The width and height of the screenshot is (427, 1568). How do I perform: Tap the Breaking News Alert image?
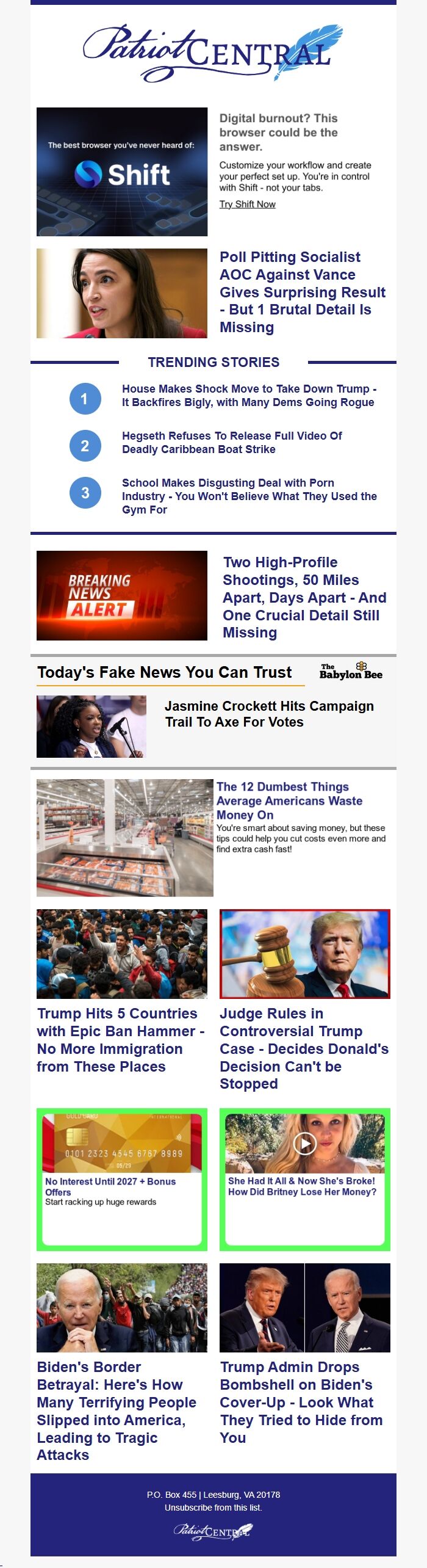122,595
